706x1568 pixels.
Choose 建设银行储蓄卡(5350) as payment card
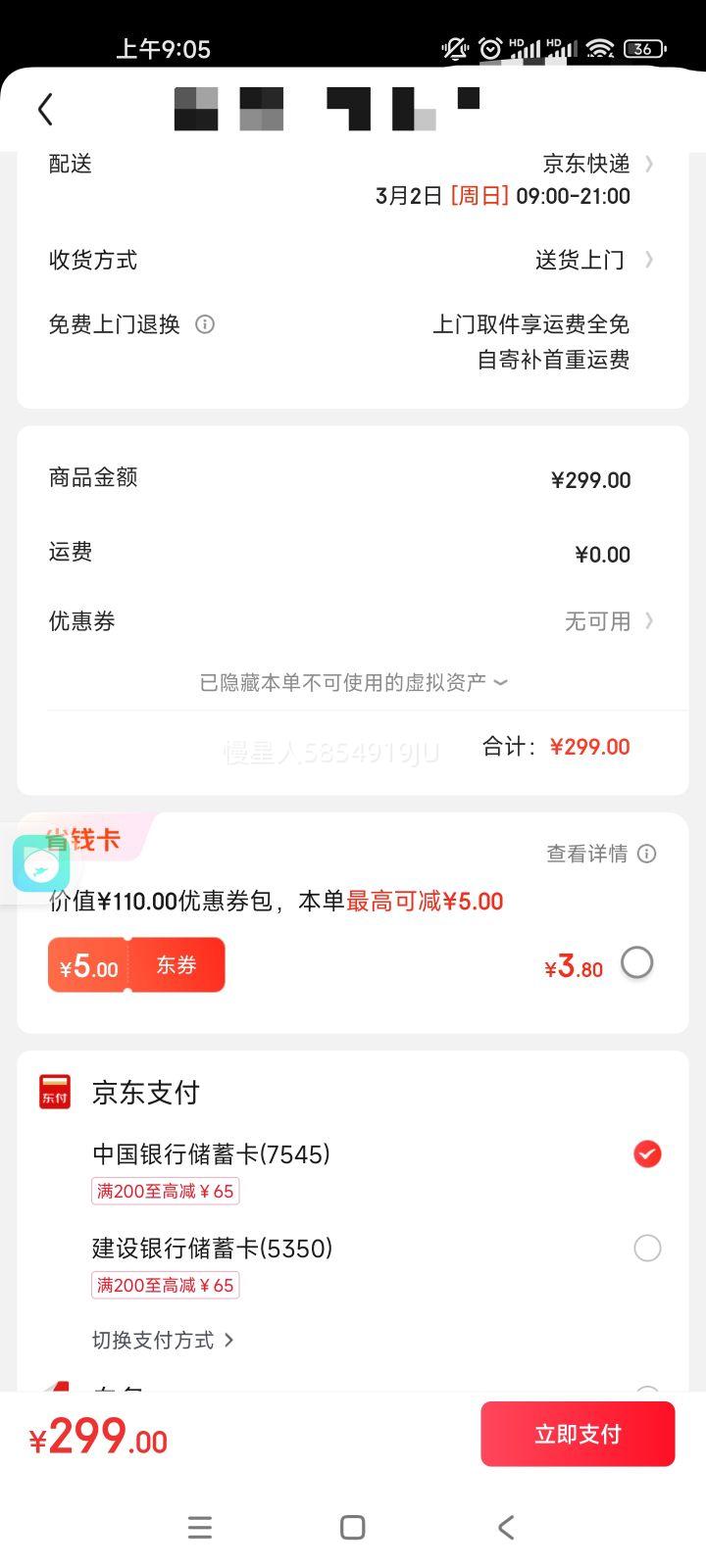646,1249
